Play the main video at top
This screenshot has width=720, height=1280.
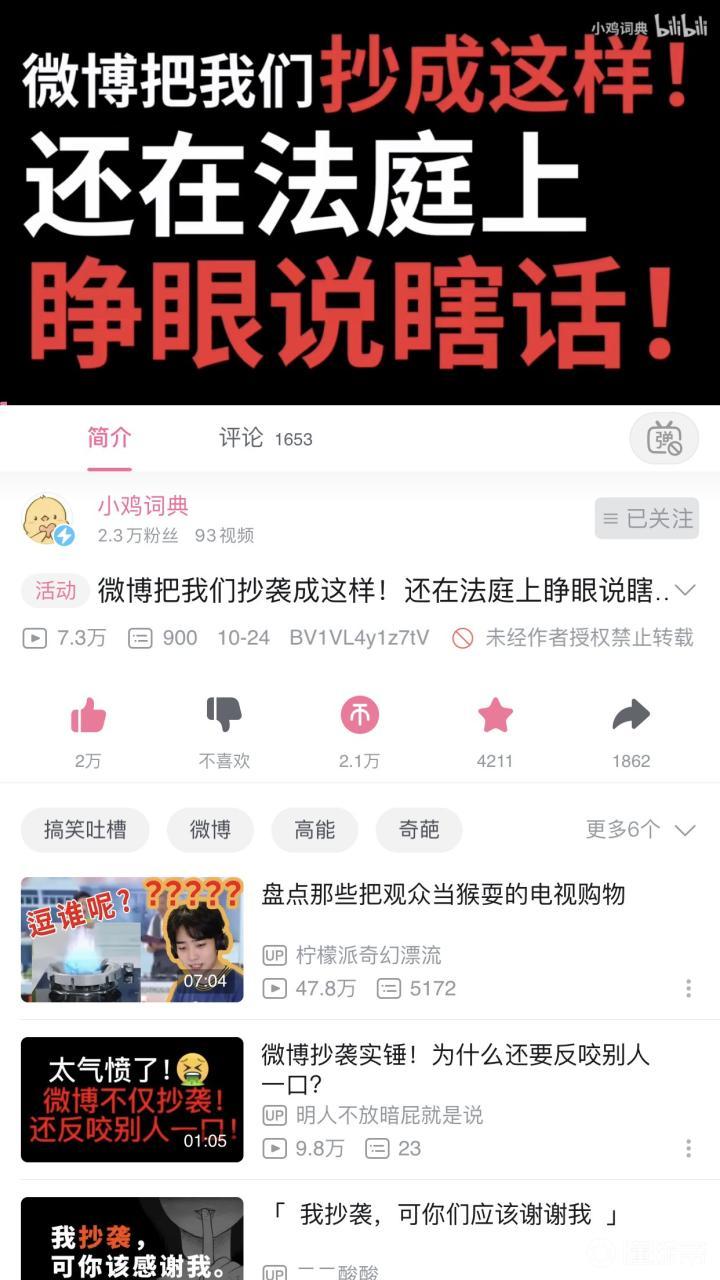[x=360, y=202]
